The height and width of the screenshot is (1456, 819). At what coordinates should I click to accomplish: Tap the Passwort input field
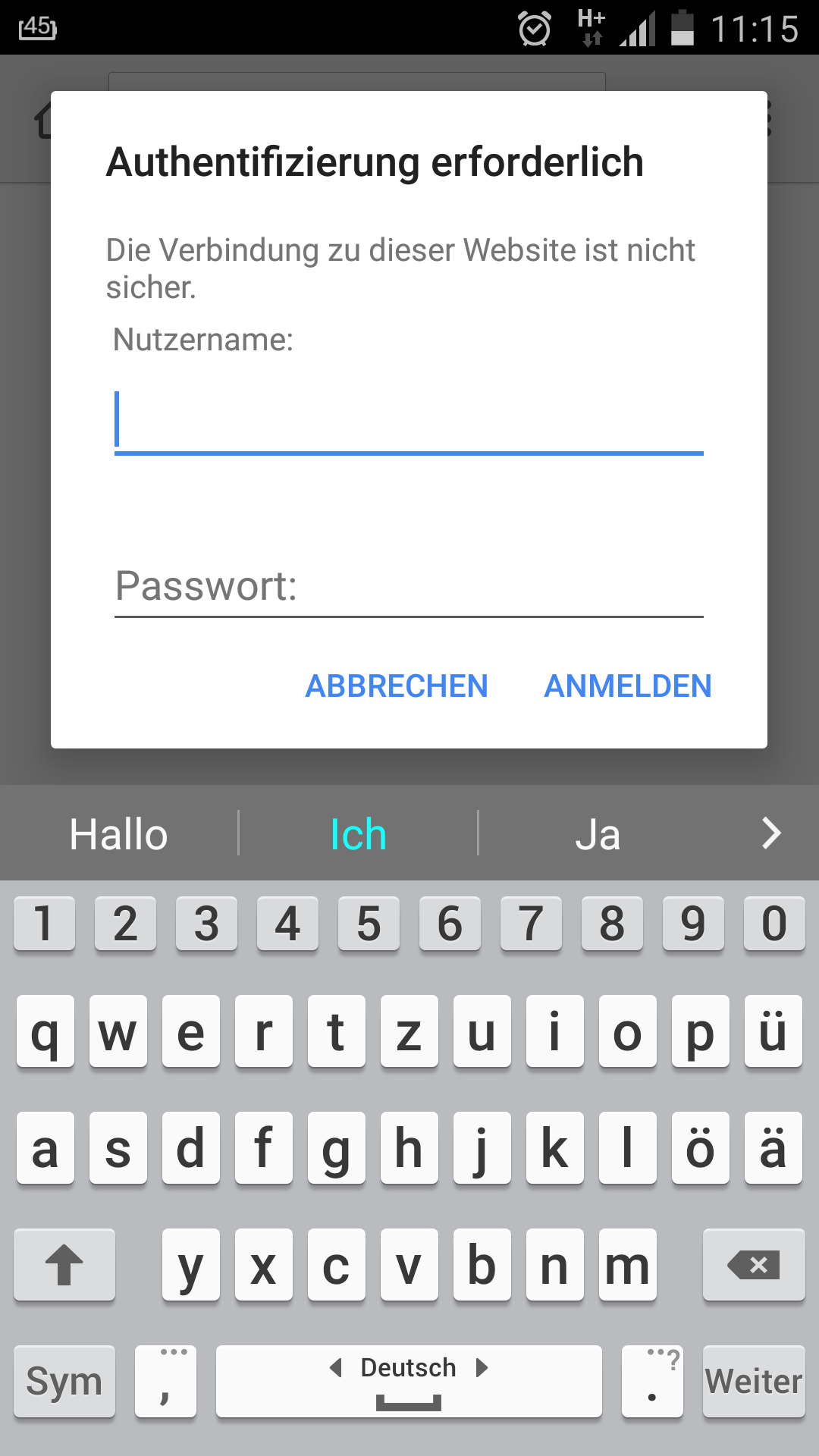pyautogui.click(x=409, y=586)
